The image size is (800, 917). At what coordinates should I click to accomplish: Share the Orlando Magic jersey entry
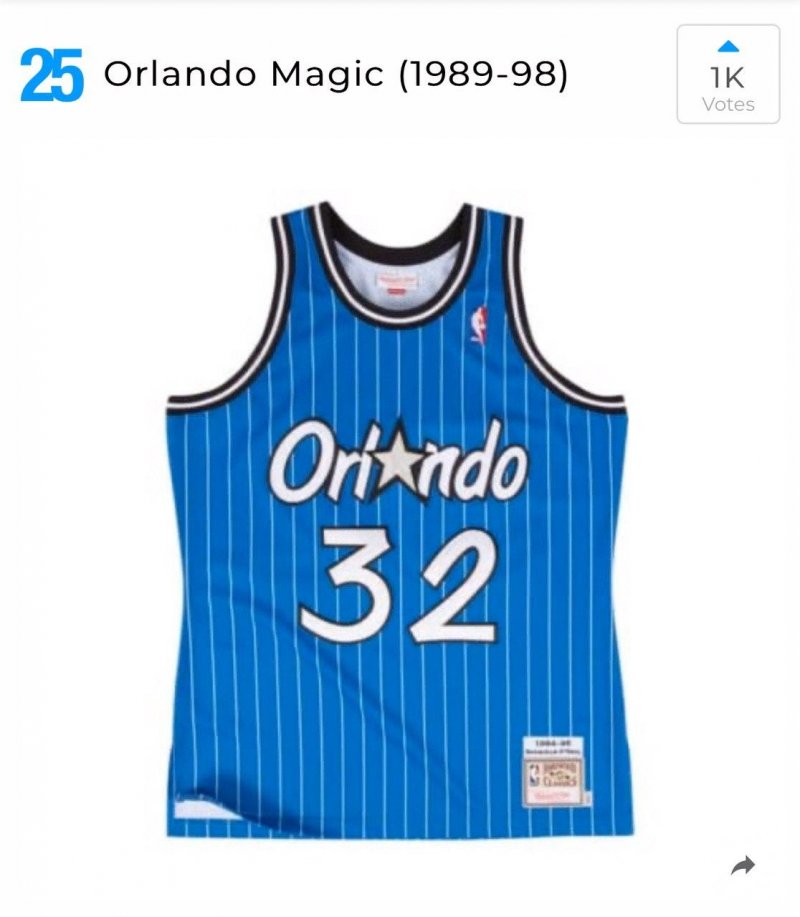pyautogui.click(x=742, y=866)
